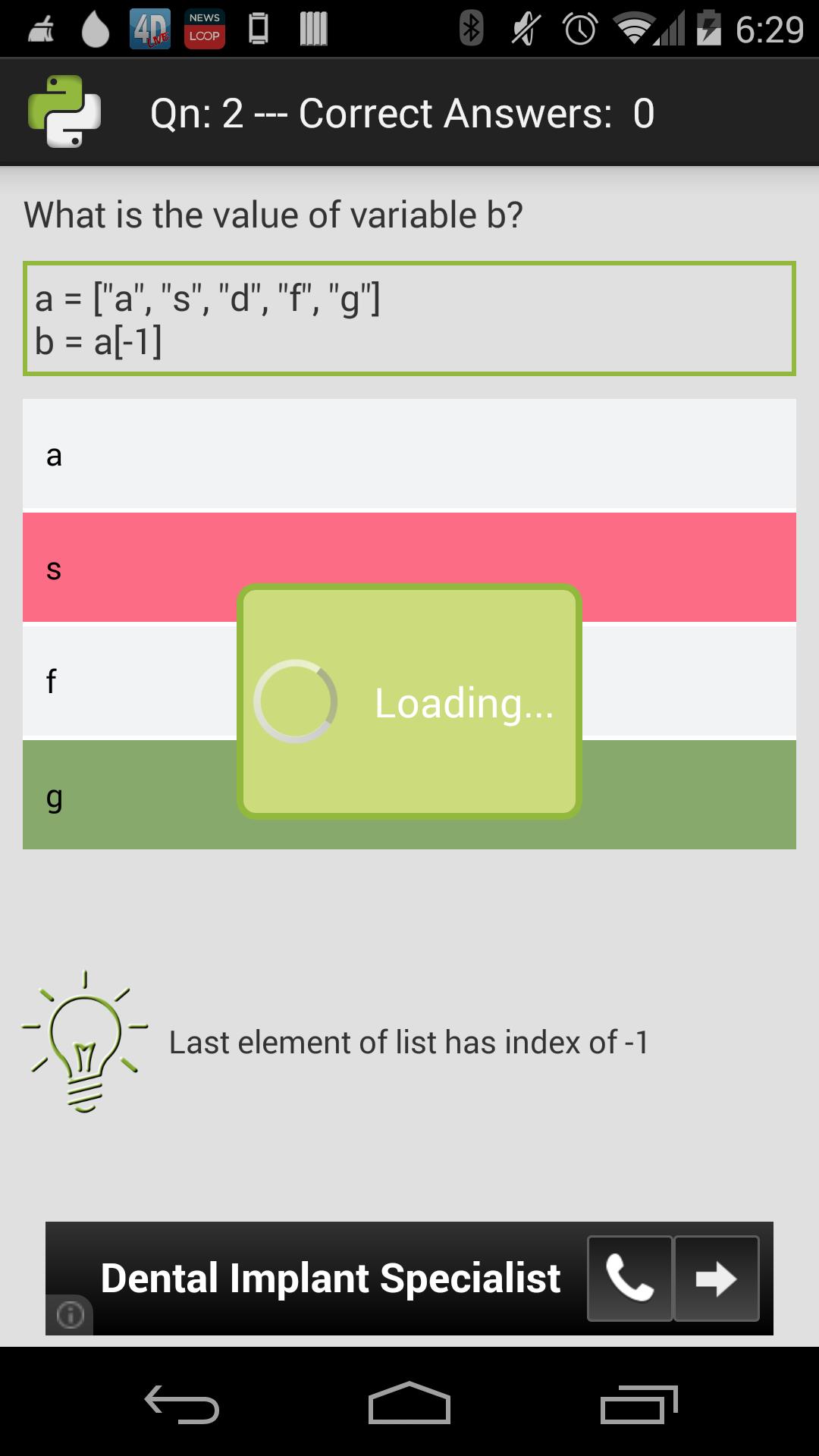Image resolution: width=819 pixels, height=1456 pixels.
Task: Open recent apps from navigation bar
Action: (639, 1404)
